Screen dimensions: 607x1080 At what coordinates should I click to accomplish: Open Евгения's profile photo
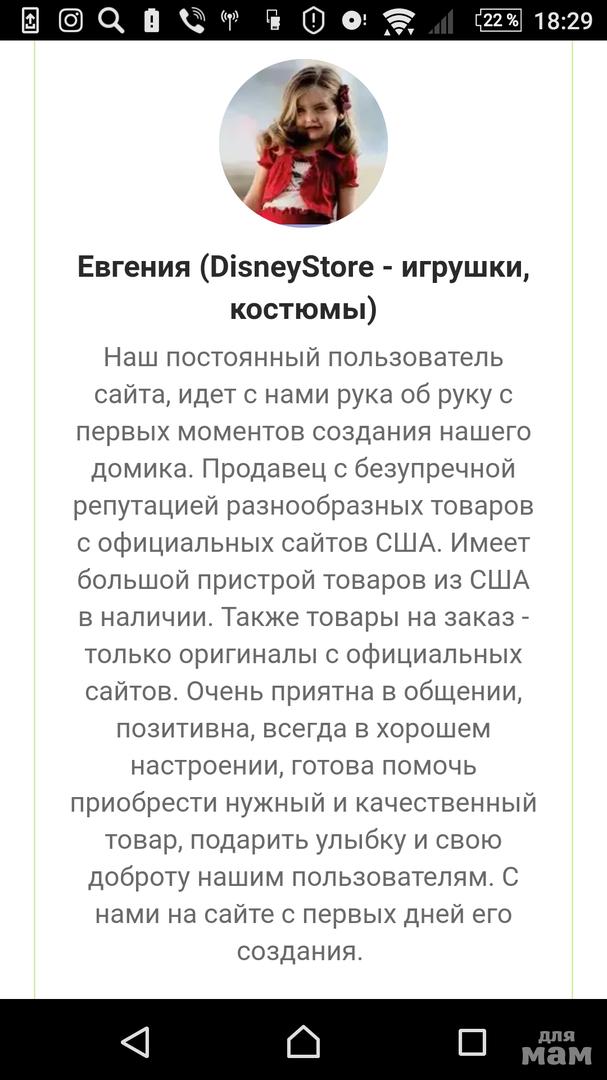[303, 141]
